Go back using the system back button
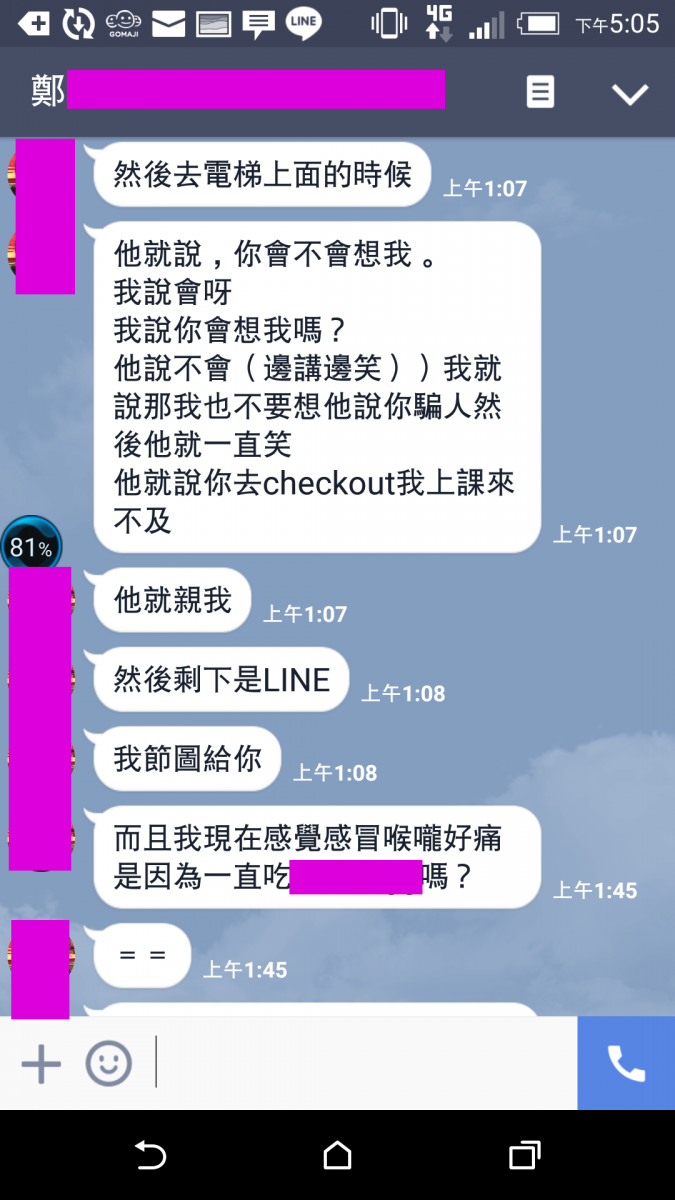The height and width of the screenshot is (1200, 675). (x=150, y=1156)
